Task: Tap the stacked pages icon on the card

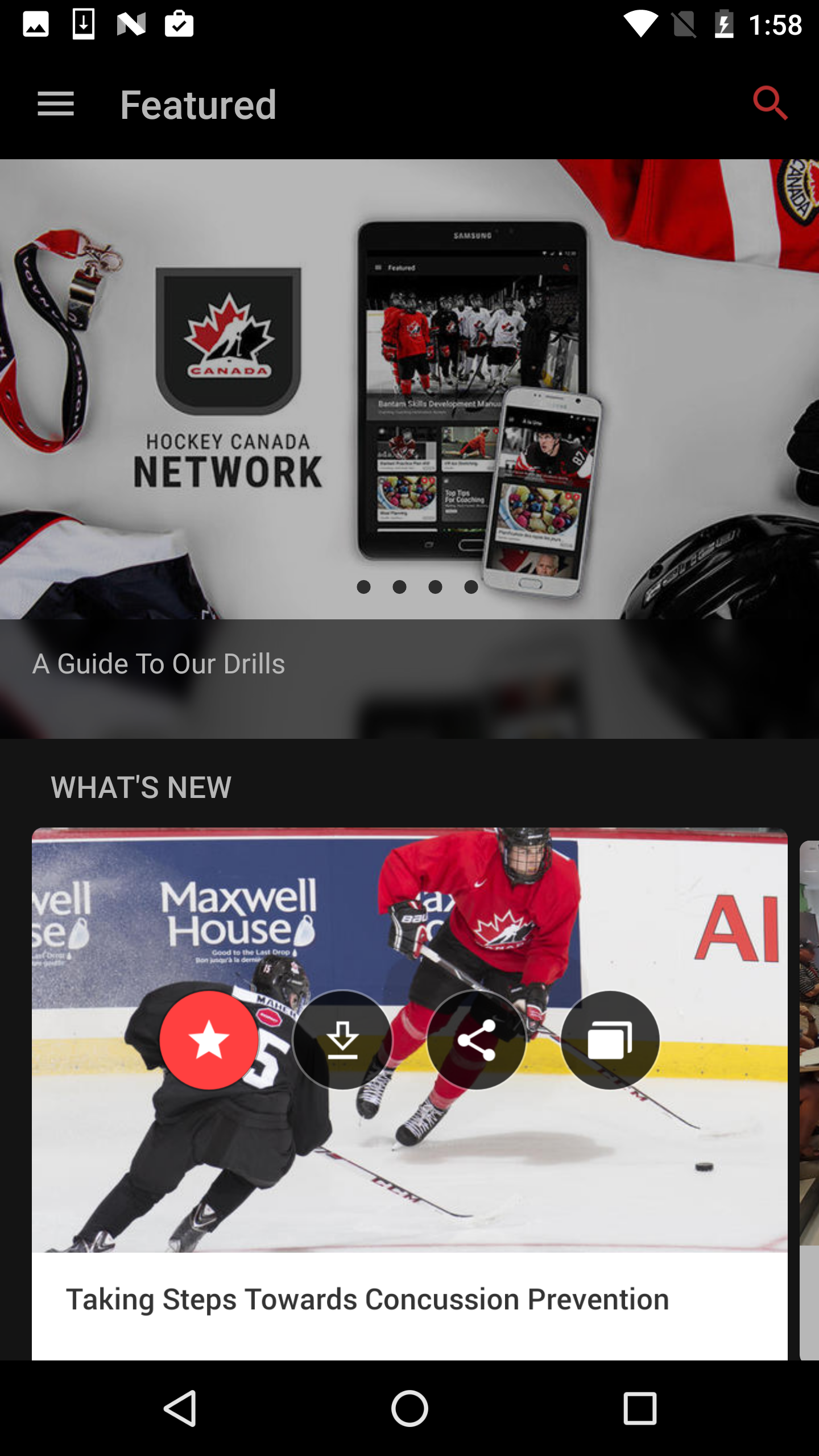Action: coord(610,1040)
